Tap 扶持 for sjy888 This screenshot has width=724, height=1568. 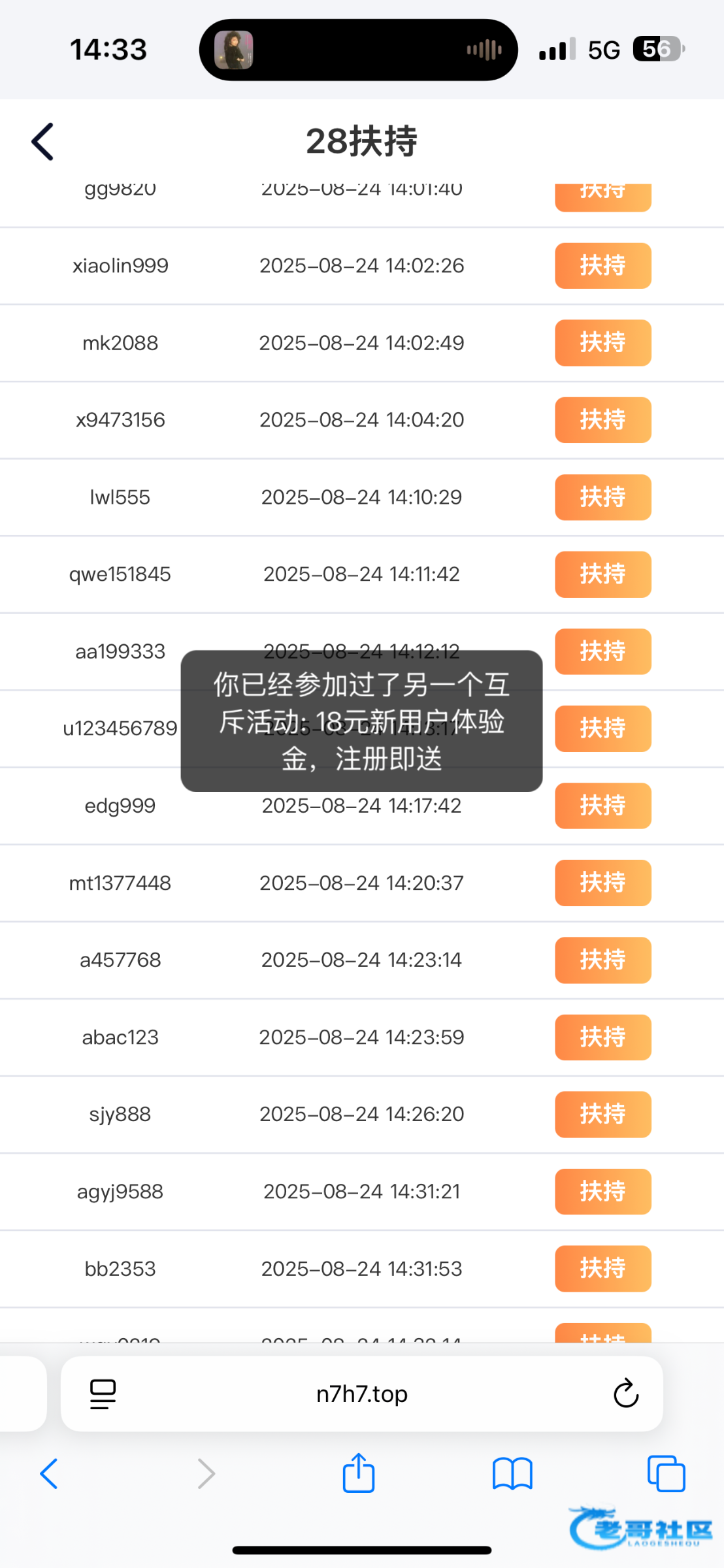(x=602, y=1114)
